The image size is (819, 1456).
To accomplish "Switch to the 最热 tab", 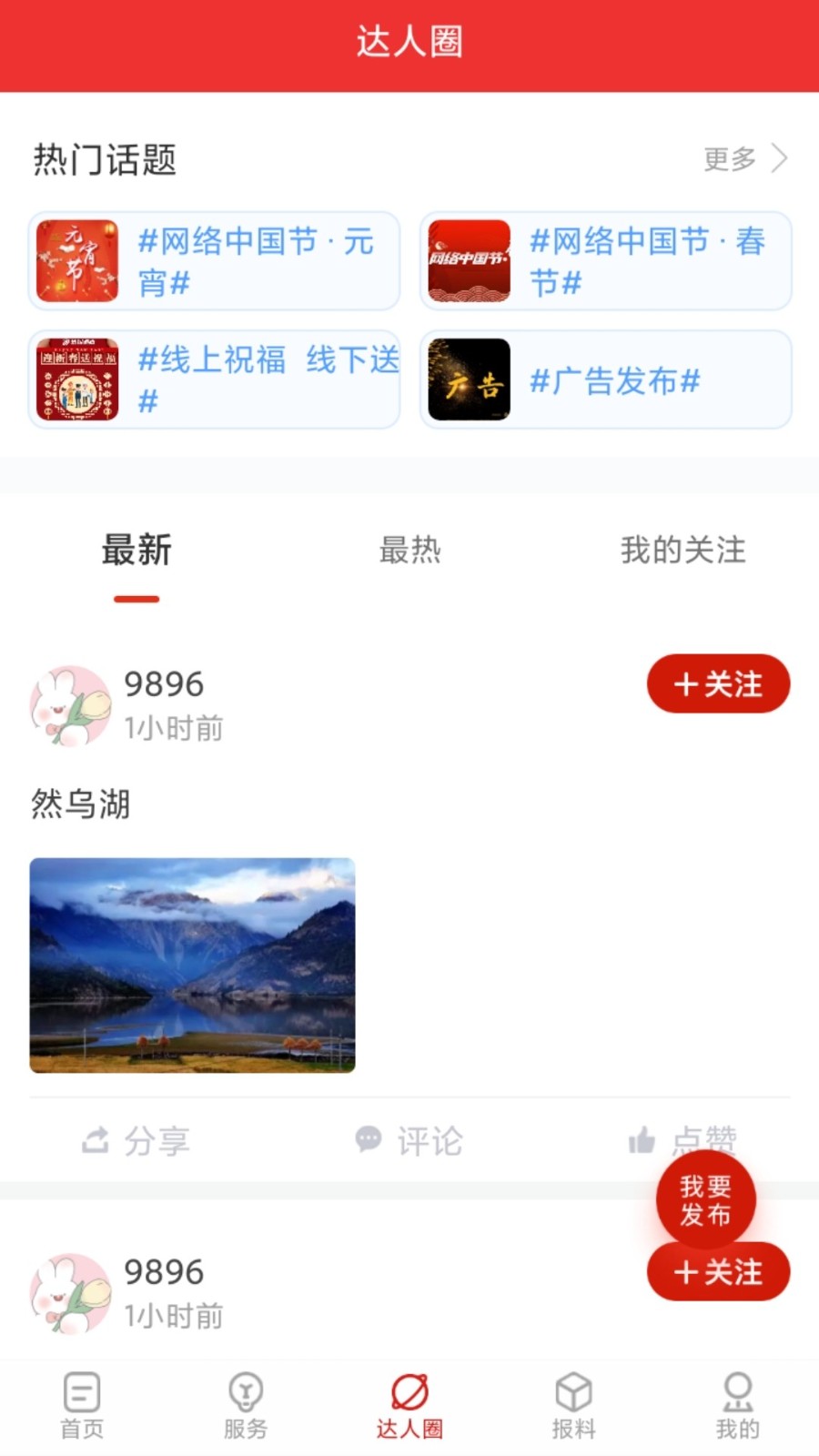I will click(x=409, y=551).
